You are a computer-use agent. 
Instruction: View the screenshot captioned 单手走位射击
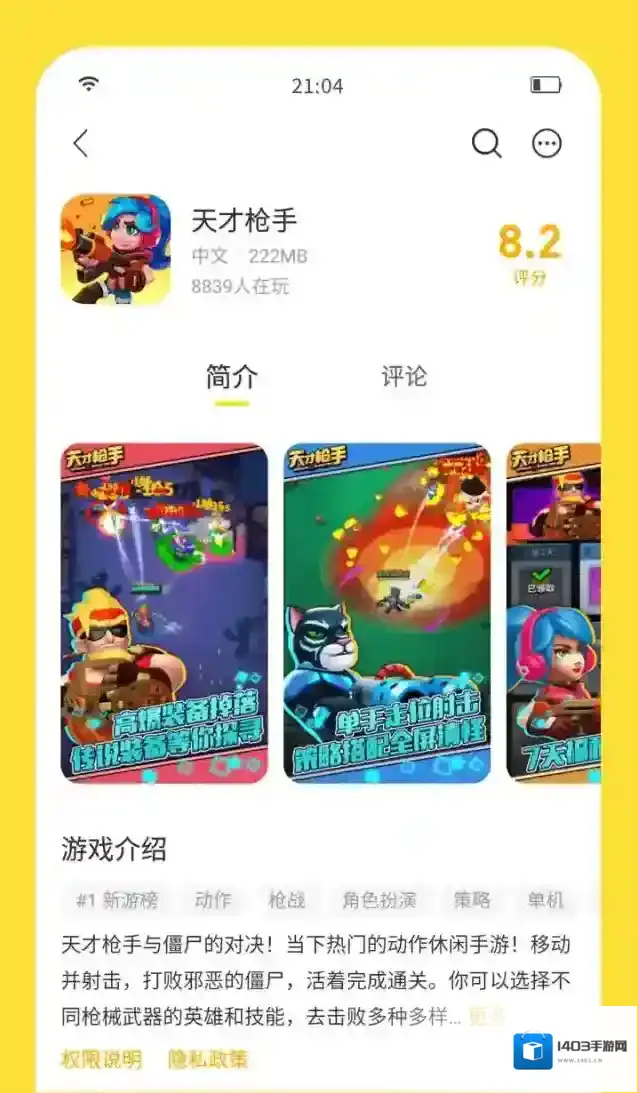tap(387, 612)
